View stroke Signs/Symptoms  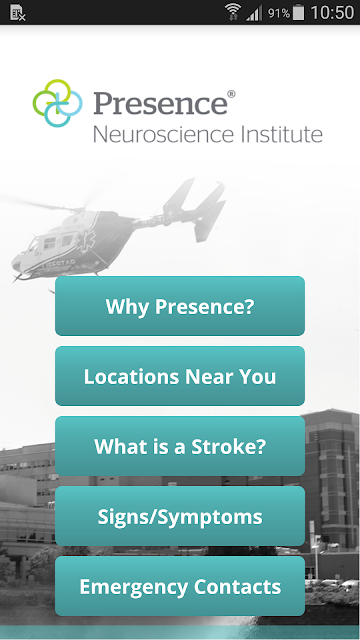(x=180, y=516)
